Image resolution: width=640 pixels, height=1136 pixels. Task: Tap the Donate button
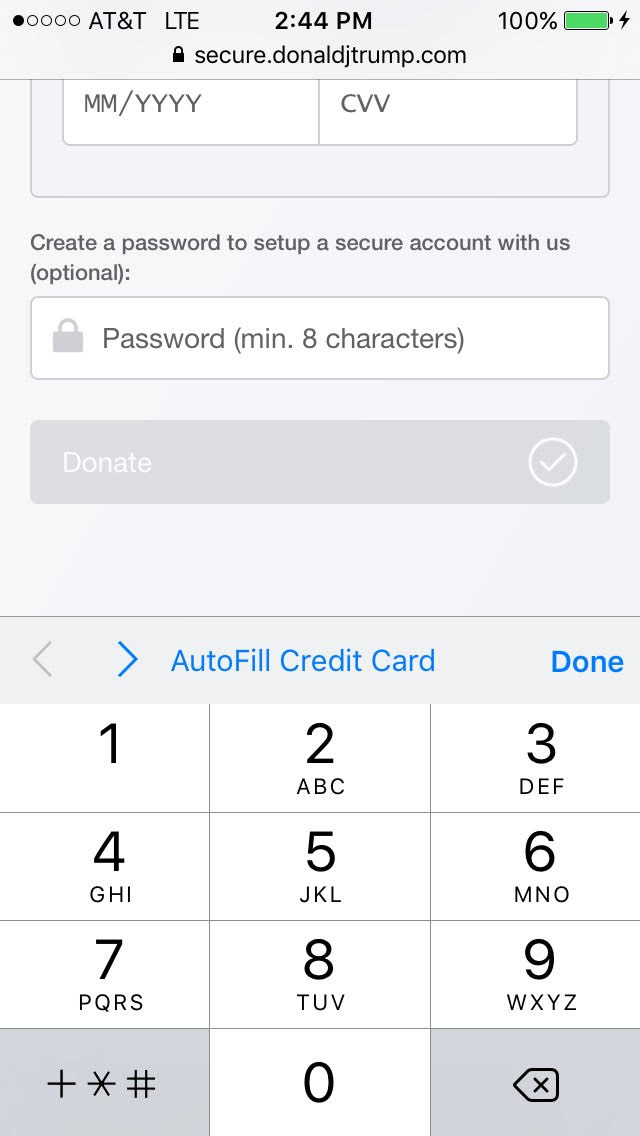coord(320,462)
